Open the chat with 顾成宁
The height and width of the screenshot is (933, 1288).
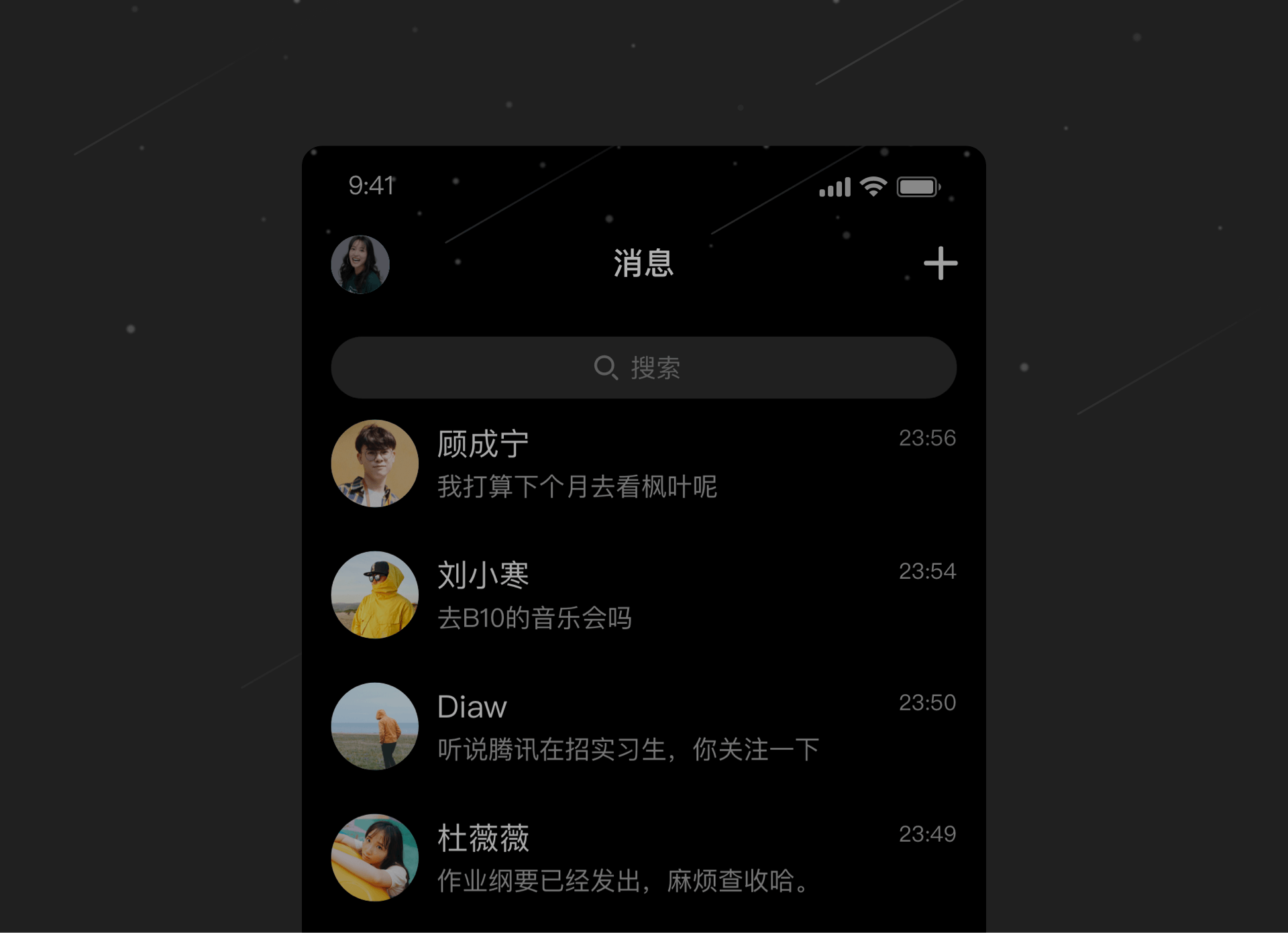(643, 463)
